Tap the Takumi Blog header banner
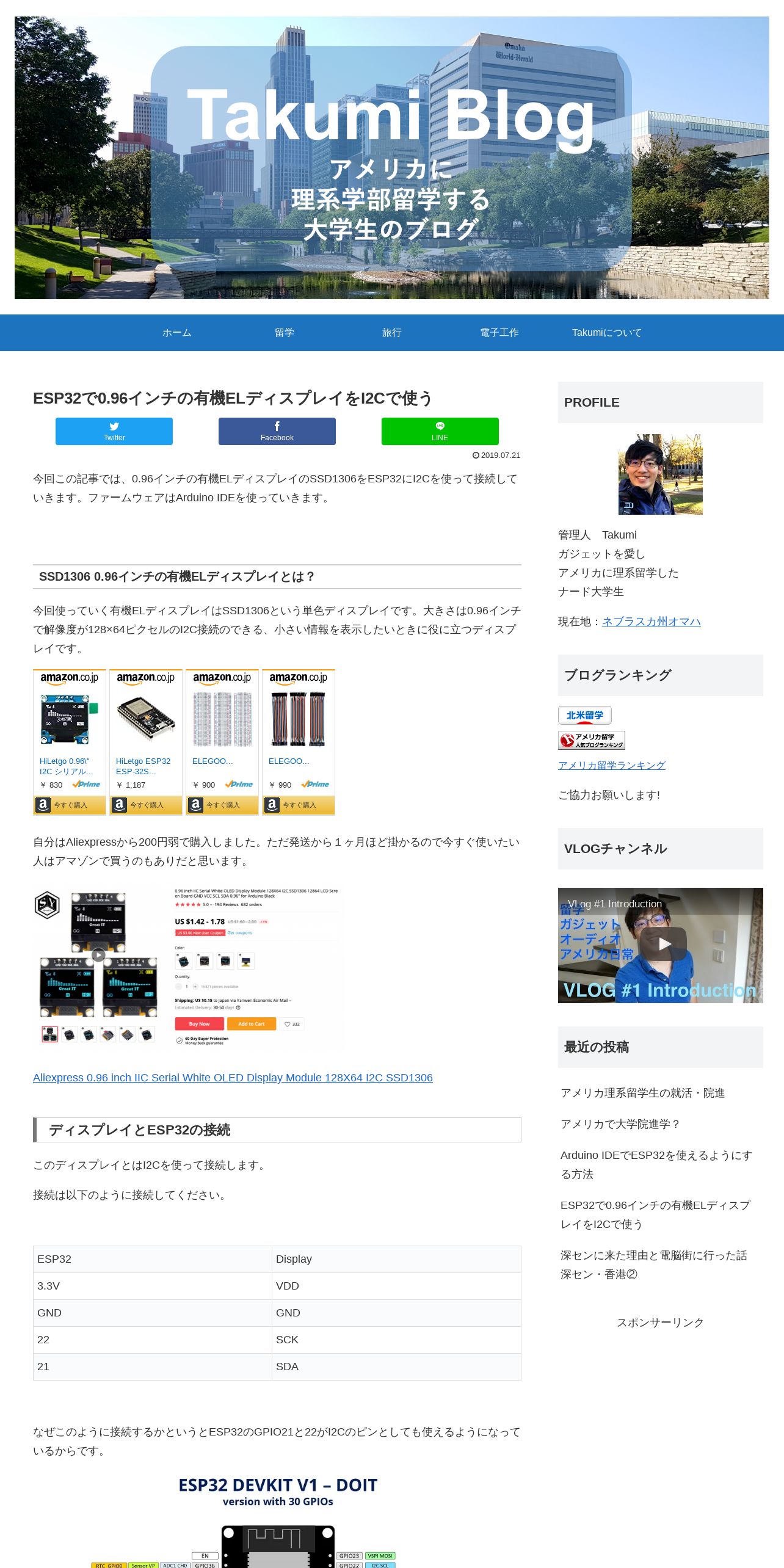The width and height of the screenshot is (784, 1568). pos(391,158)
